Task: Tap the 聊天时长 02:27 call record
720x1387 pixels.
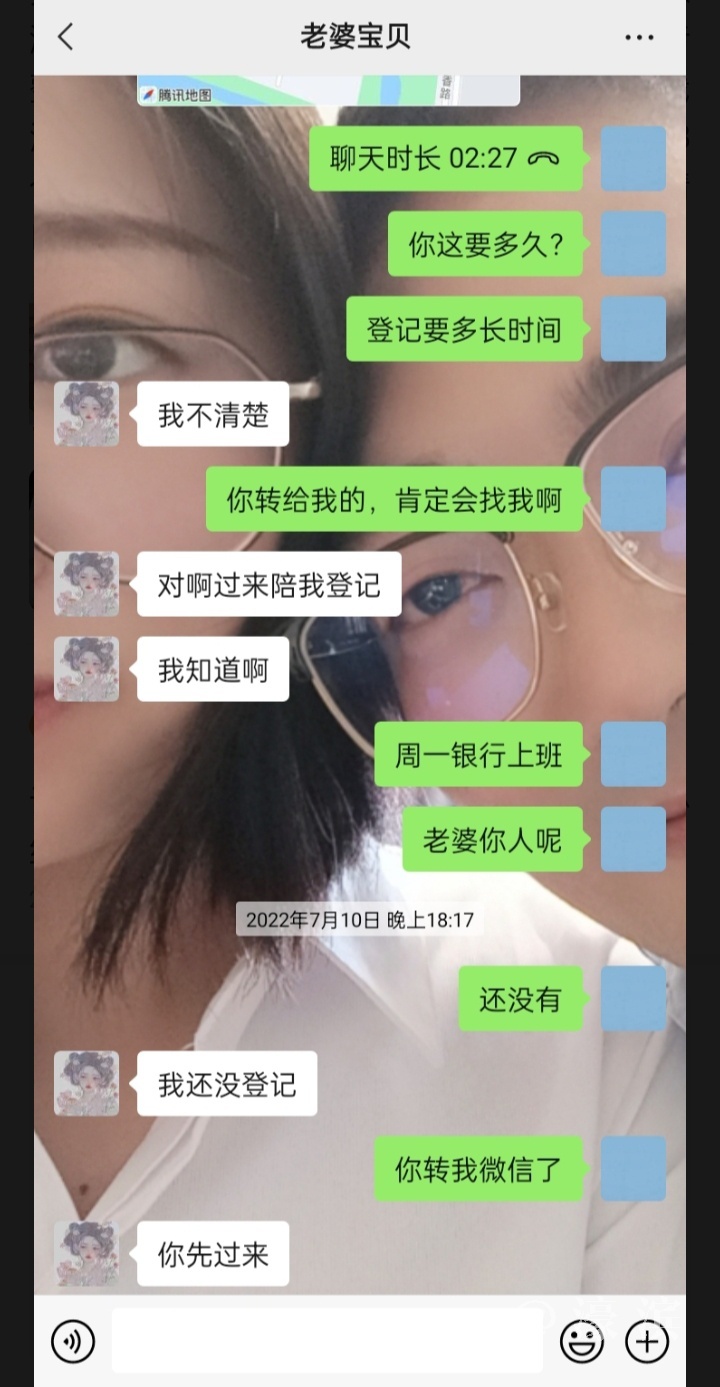Action: [445, 159]
